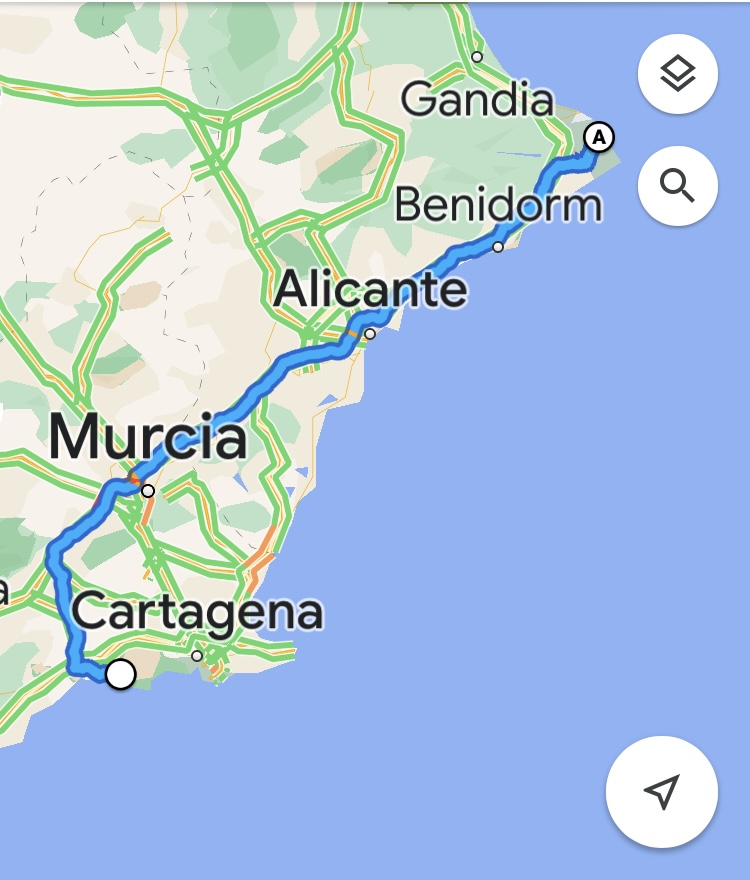The height and width of the screenshot is (880, 750).
Task: Tap the search along route magnifier
Action: 677,185
